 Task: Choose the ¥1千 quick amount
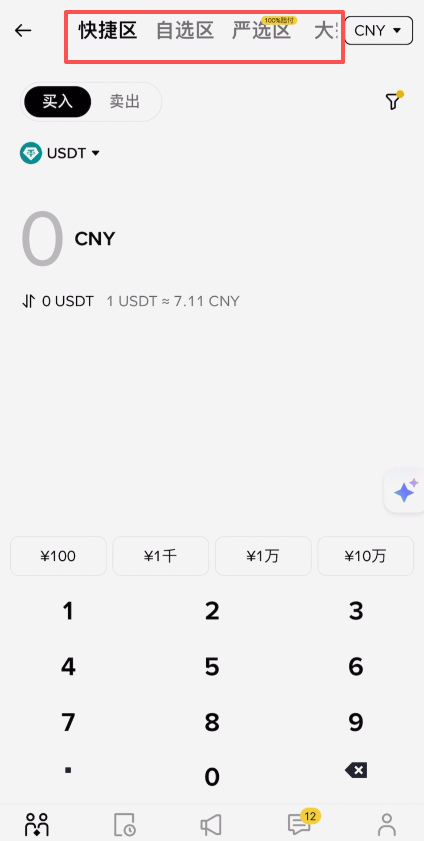click(x=161, y=556)
